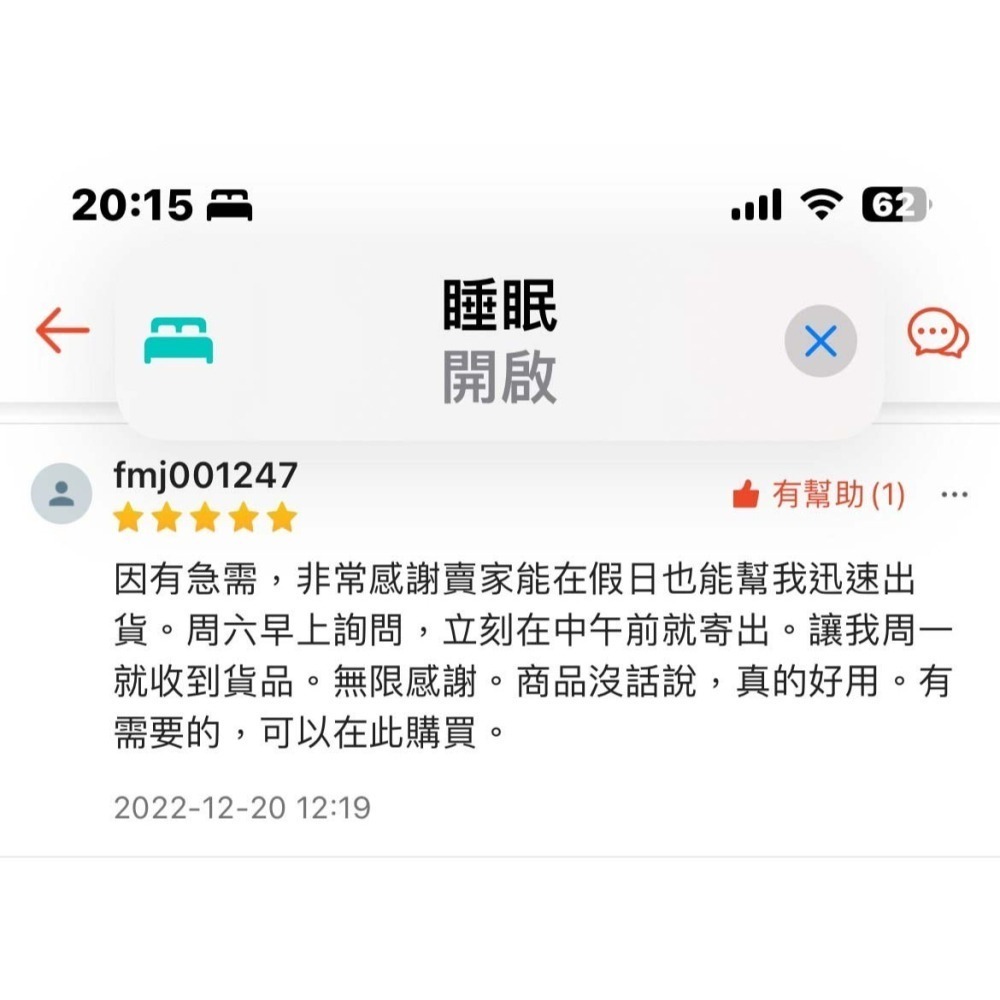Mark fmj001247's review as 有幫助
The image size is (1000, 1000).
point(818,494)
